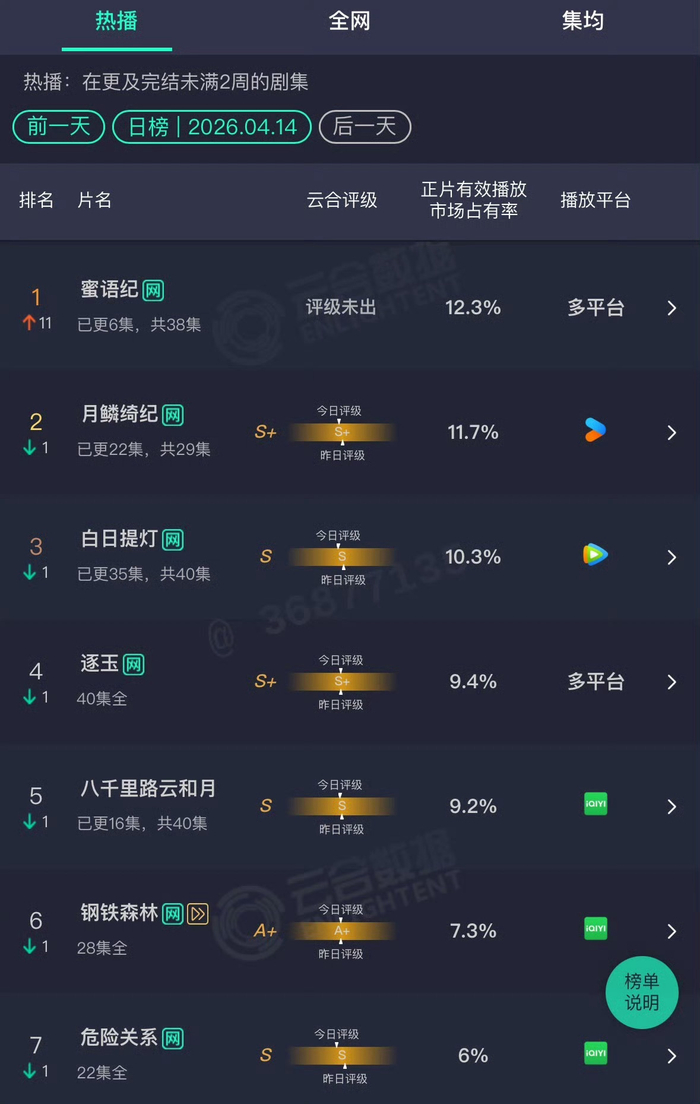Open details for 月鳞绮纪

(672, 433)
